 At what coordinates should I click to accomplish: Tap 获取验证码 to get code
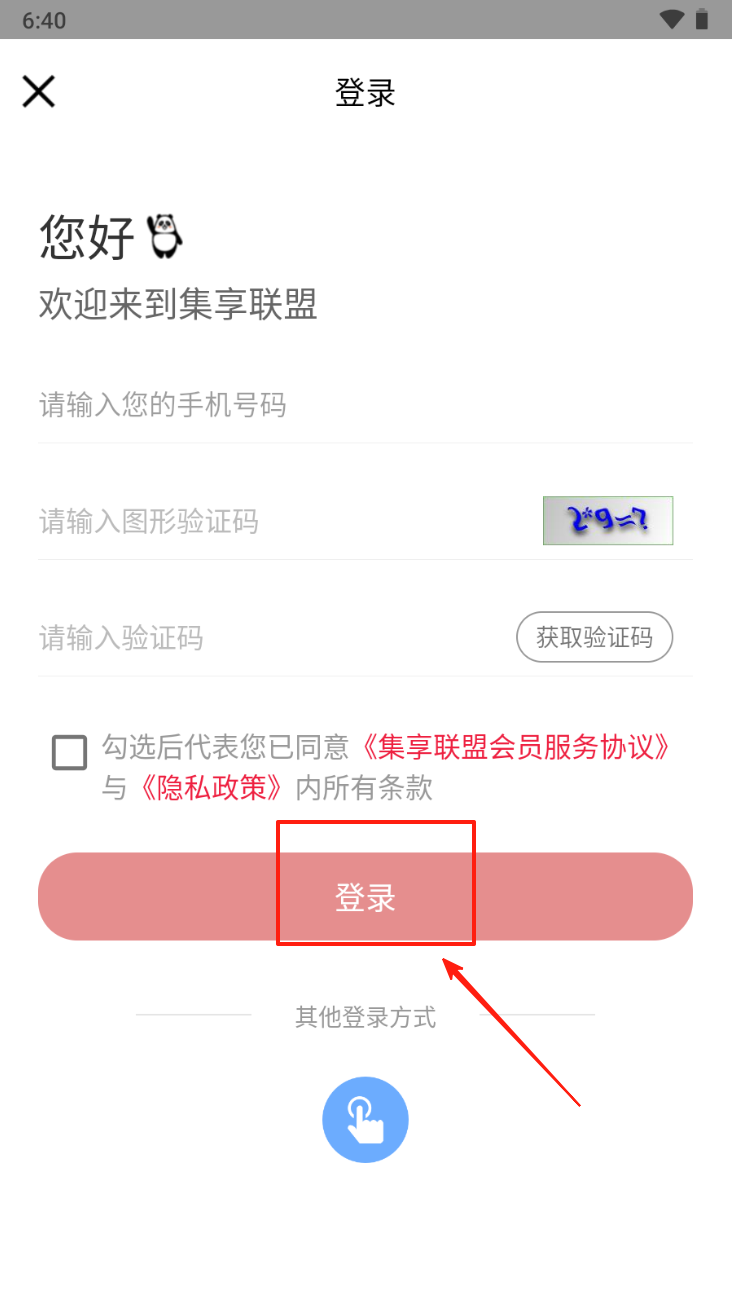[594, 637]
